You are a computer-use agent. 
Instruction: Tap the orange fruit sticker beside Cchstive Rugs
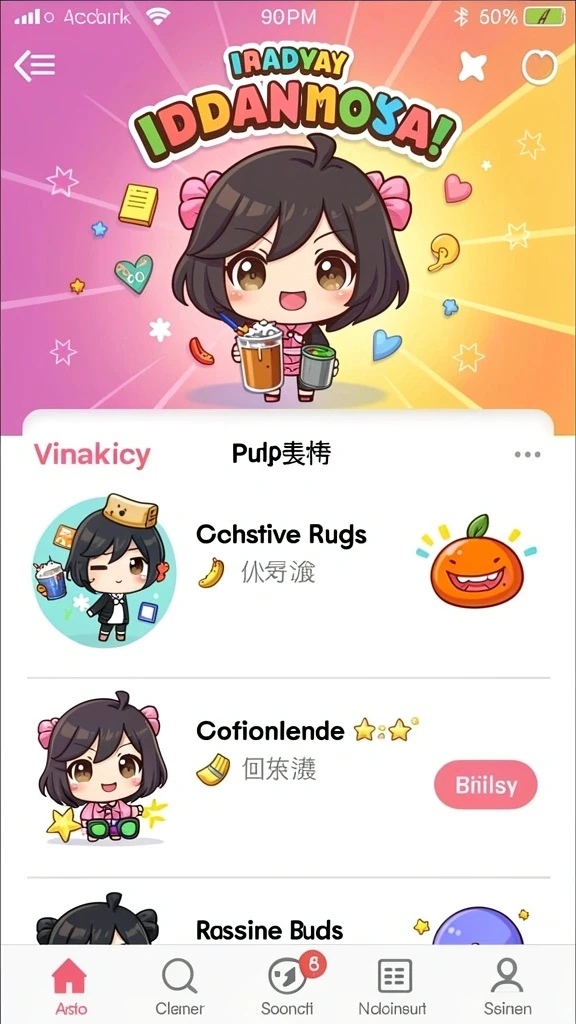pyautogui.click(x=477, y=562)
